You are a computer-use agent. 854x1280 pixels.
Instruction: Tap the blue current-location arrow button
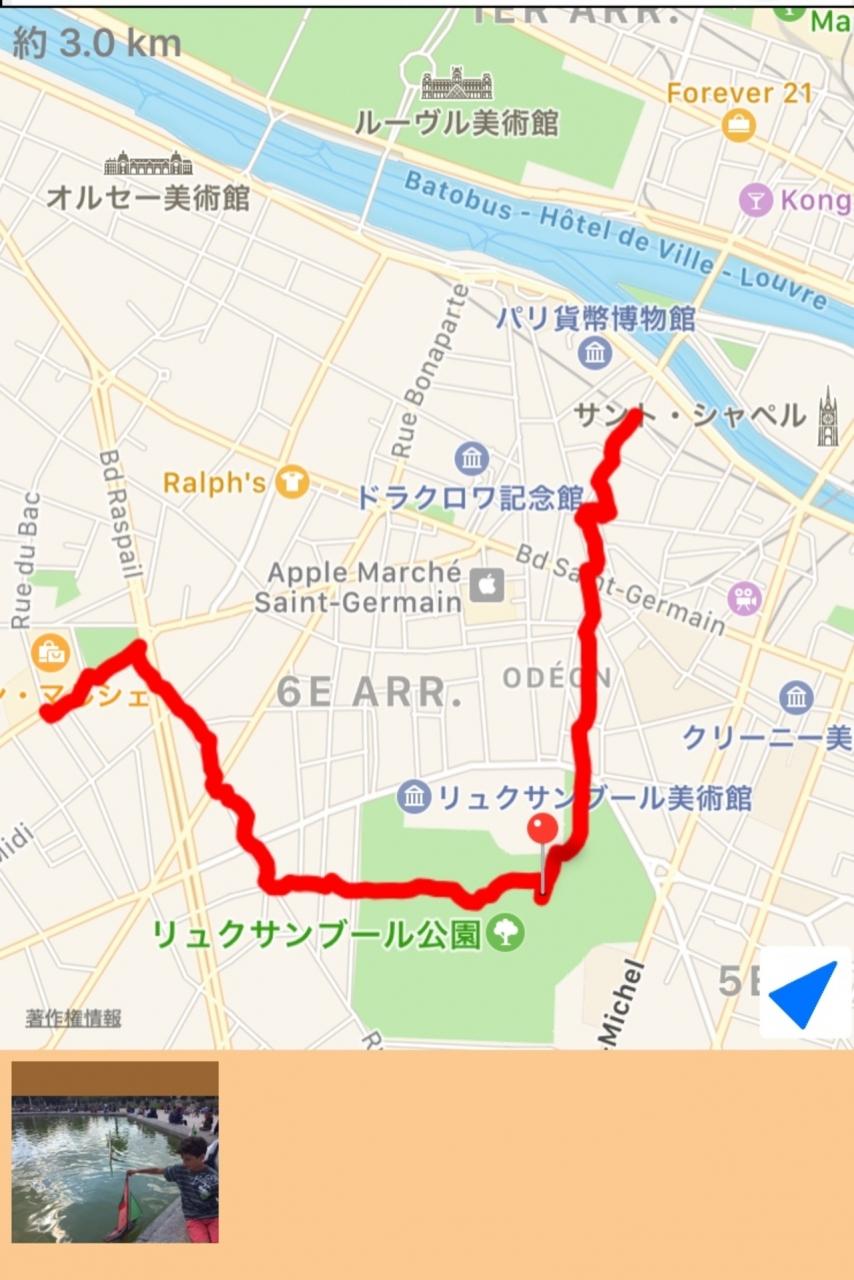pyautogui.click(x=805, y=994)
